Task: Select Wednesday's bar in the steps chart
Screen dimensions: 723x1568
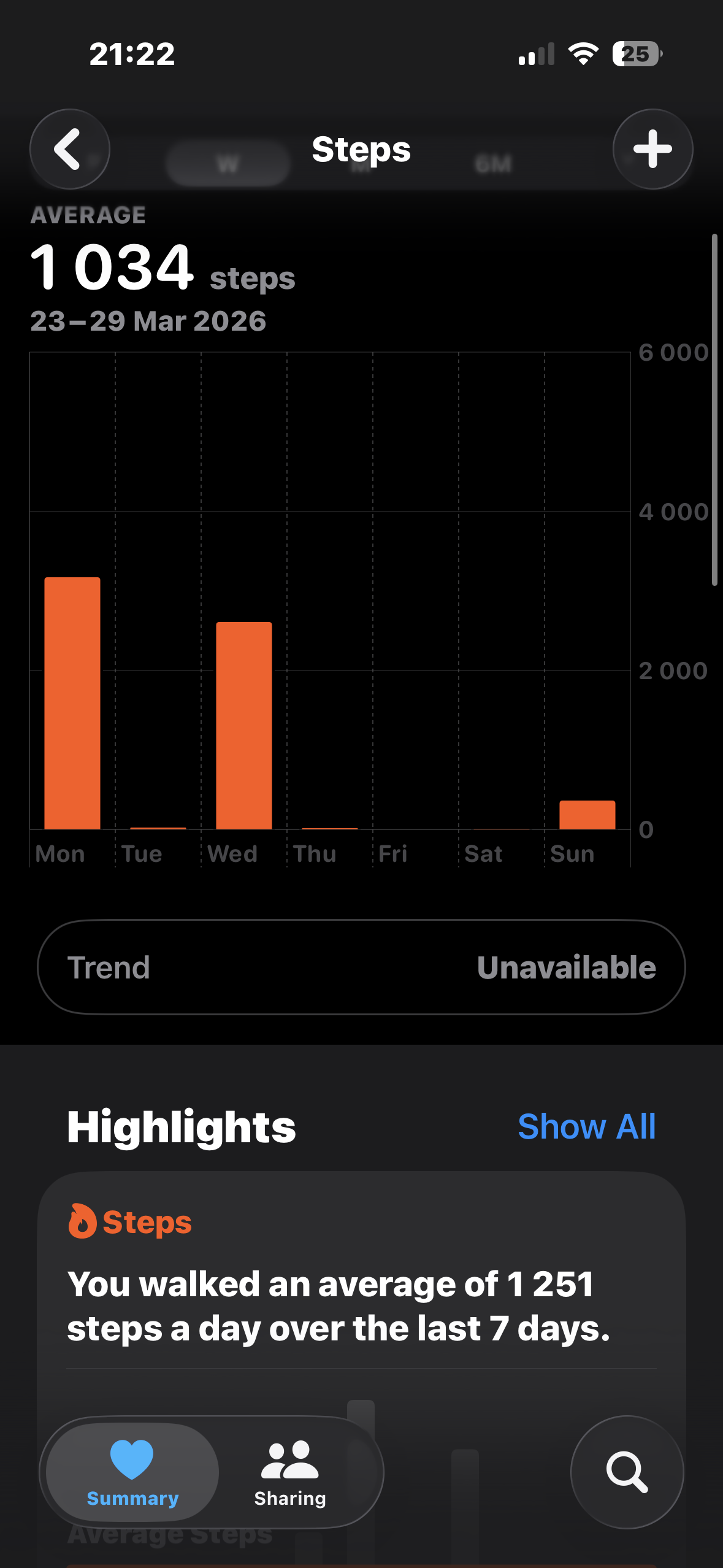Action: point(244,725)
